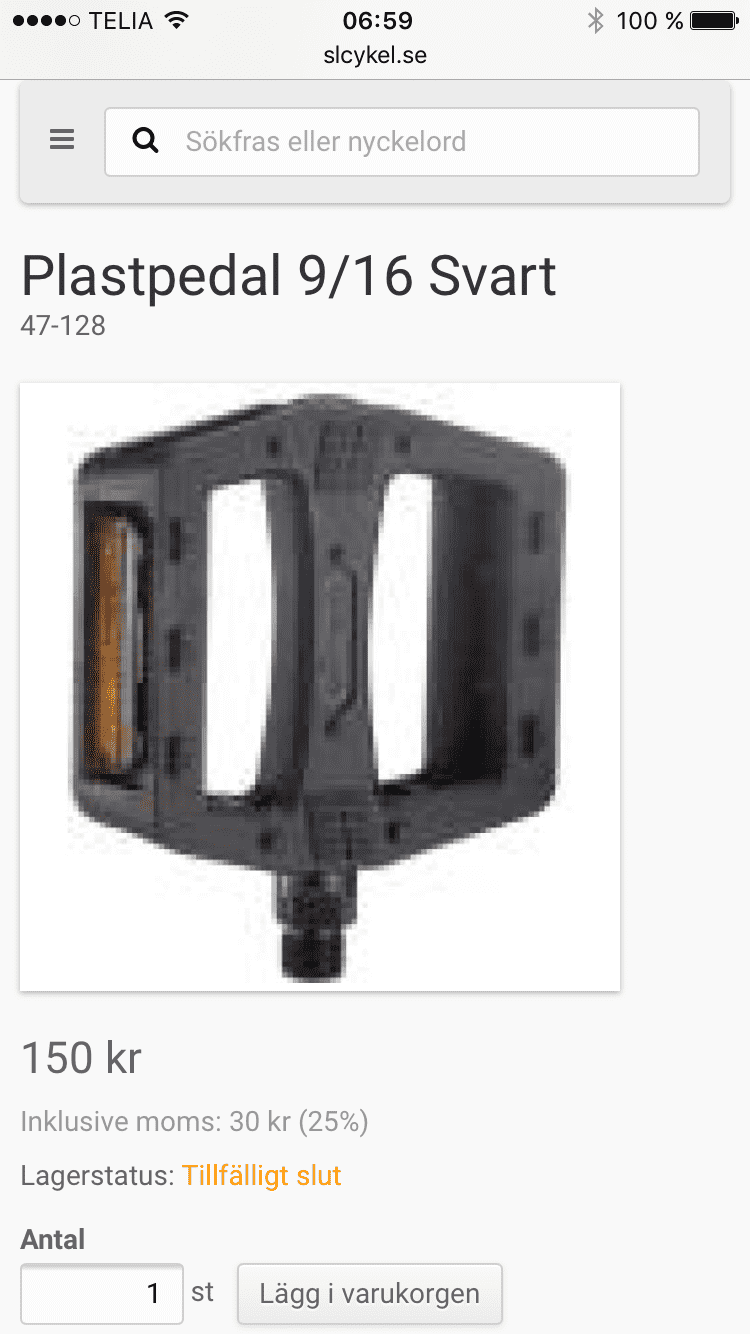Open the Plastpedal product image
Screen dimensions: 750x1334
[x=320, y=686]
